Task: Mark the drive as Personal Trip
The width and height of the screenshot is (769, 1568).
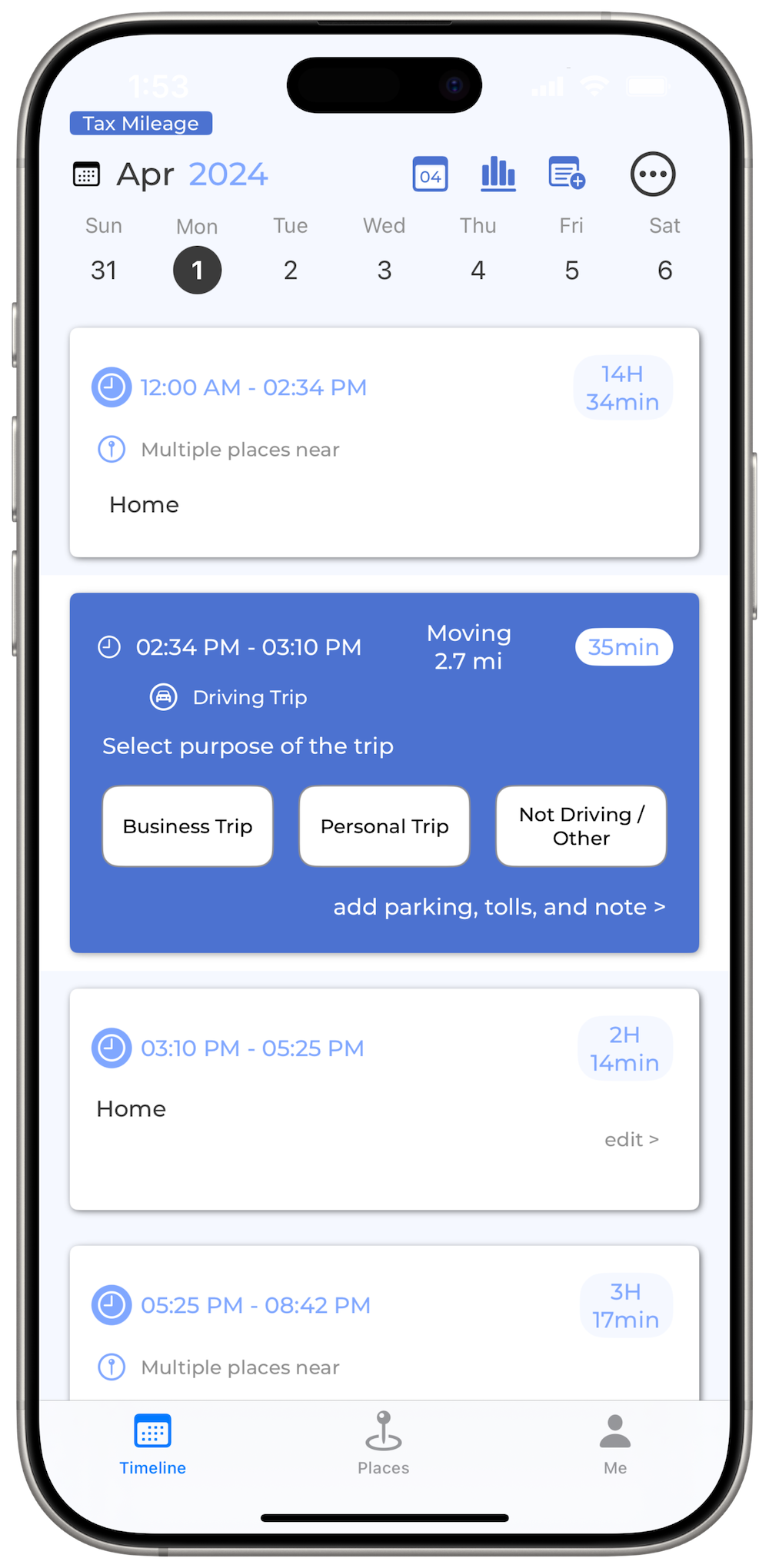Action: (384, 826)
